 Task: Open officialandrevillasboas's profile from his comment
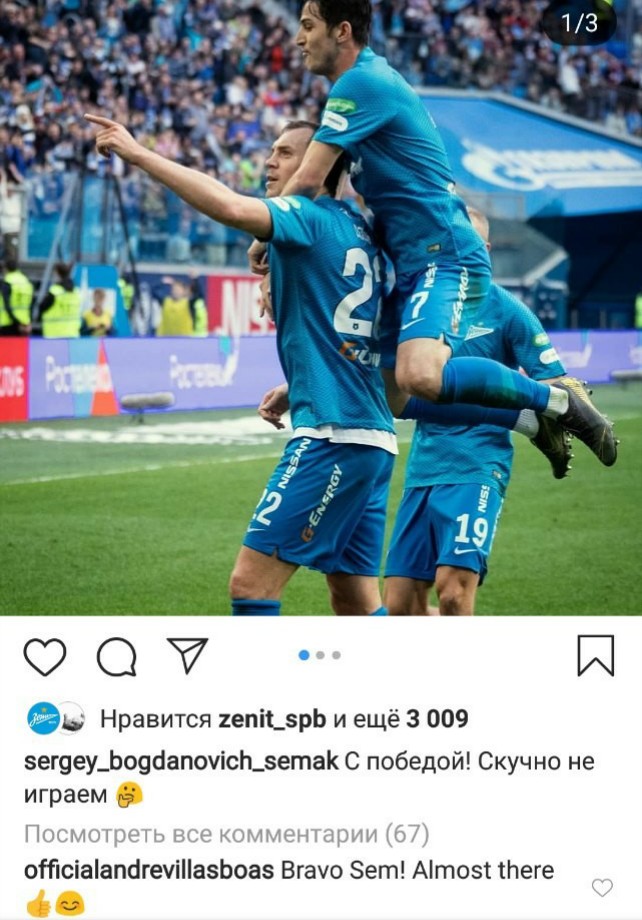pyautogui.click(x=149, y=870)
